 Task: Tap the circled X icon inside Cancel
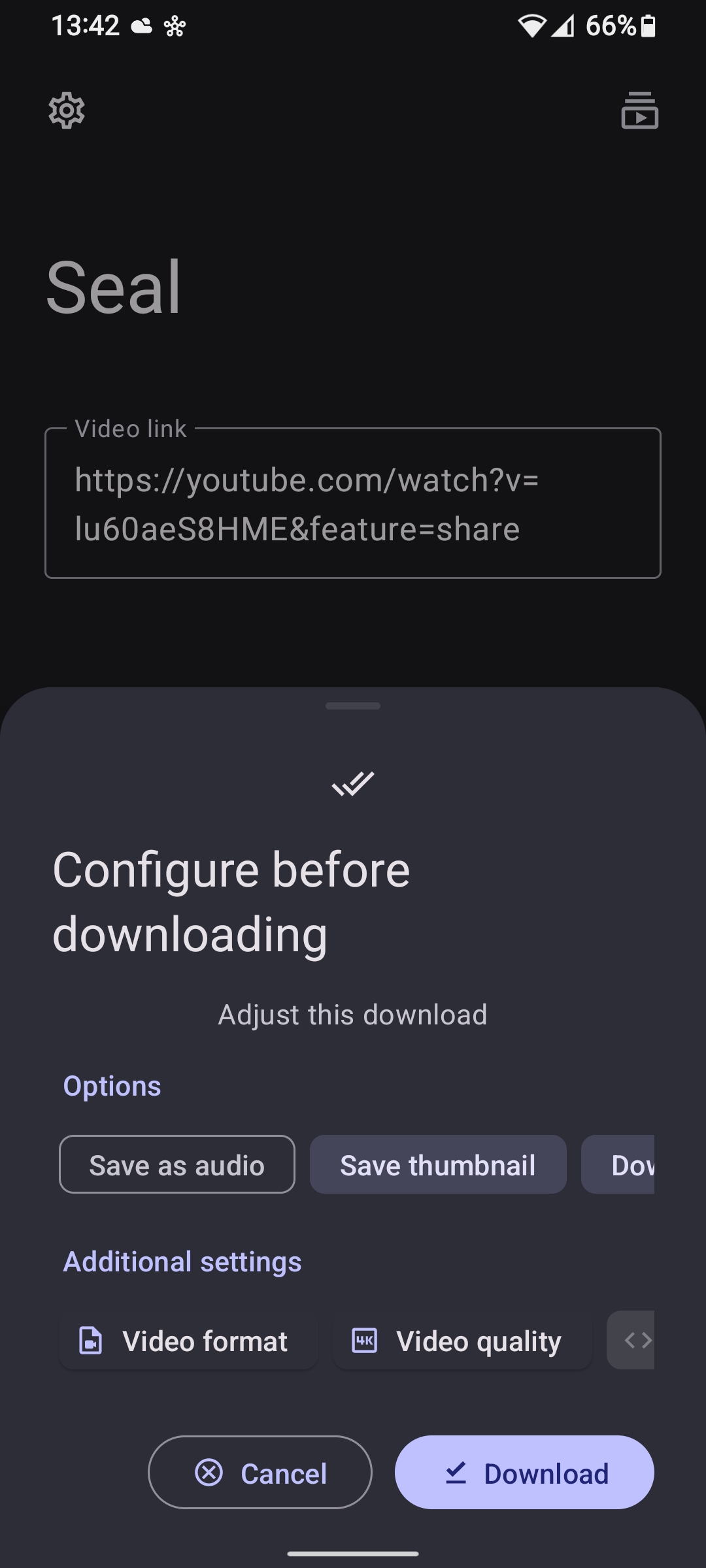(x=210, y=1473)
